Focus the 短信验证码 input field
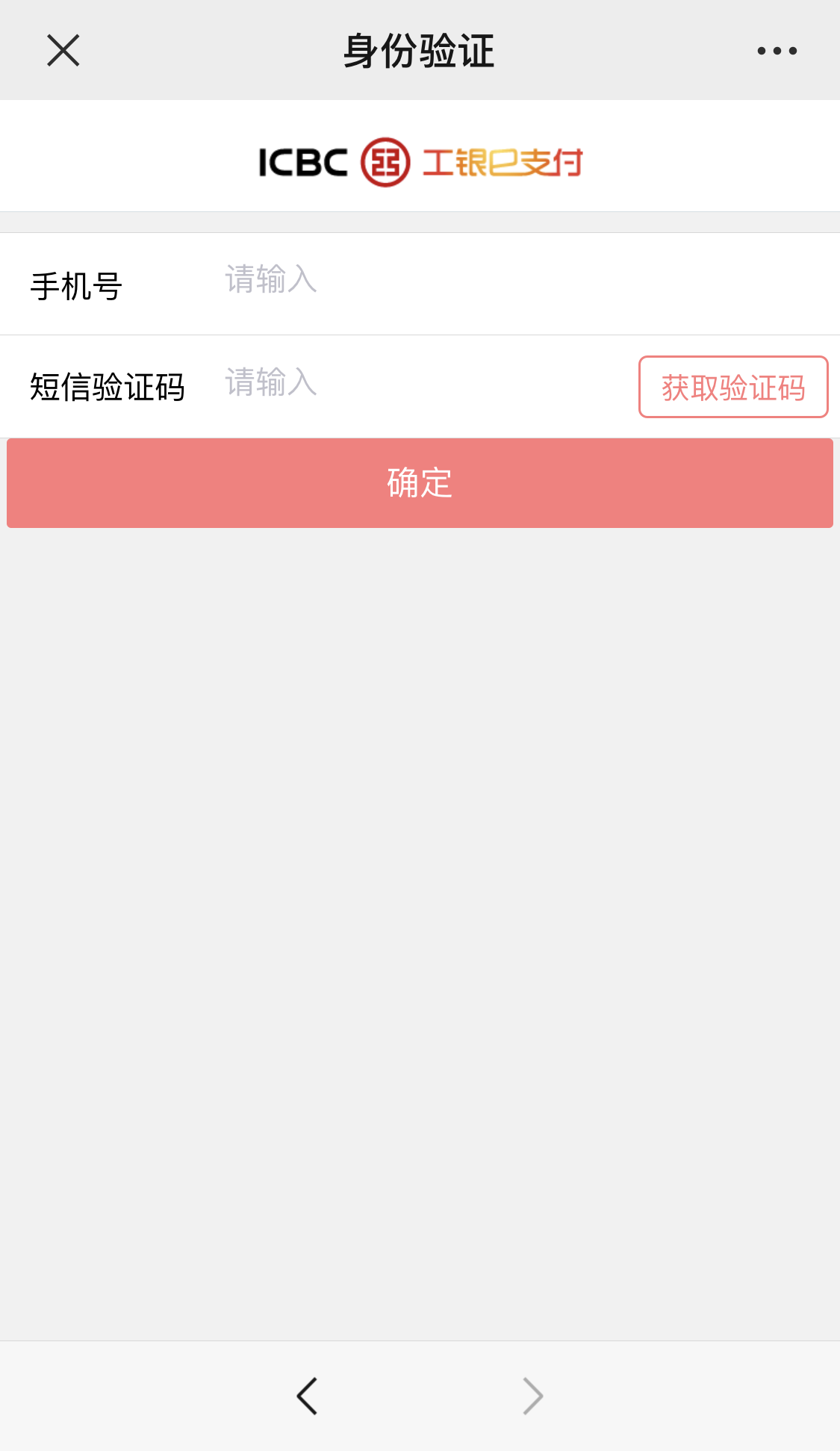 point(418,384)
